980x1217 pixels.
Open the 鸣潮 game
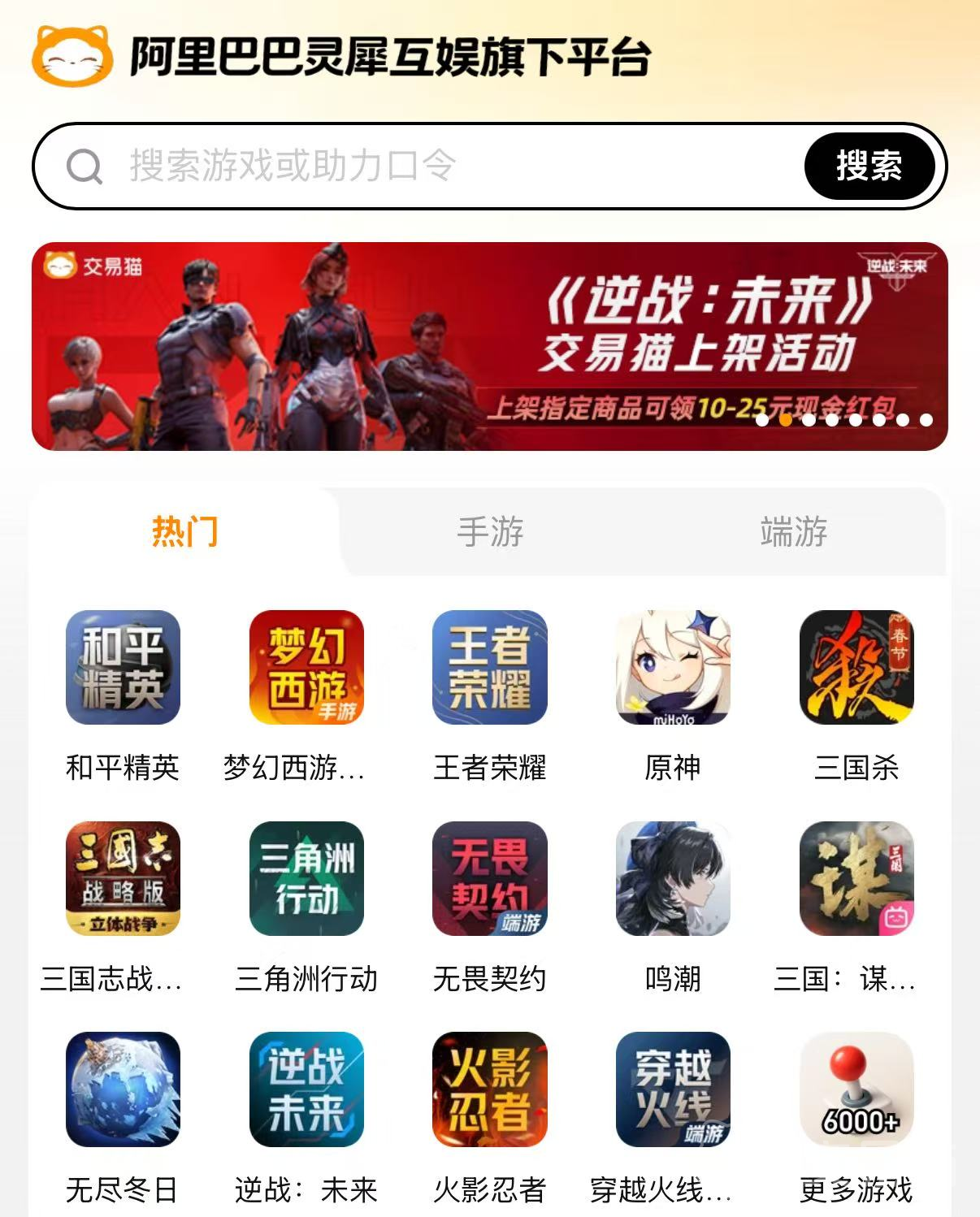673,879
